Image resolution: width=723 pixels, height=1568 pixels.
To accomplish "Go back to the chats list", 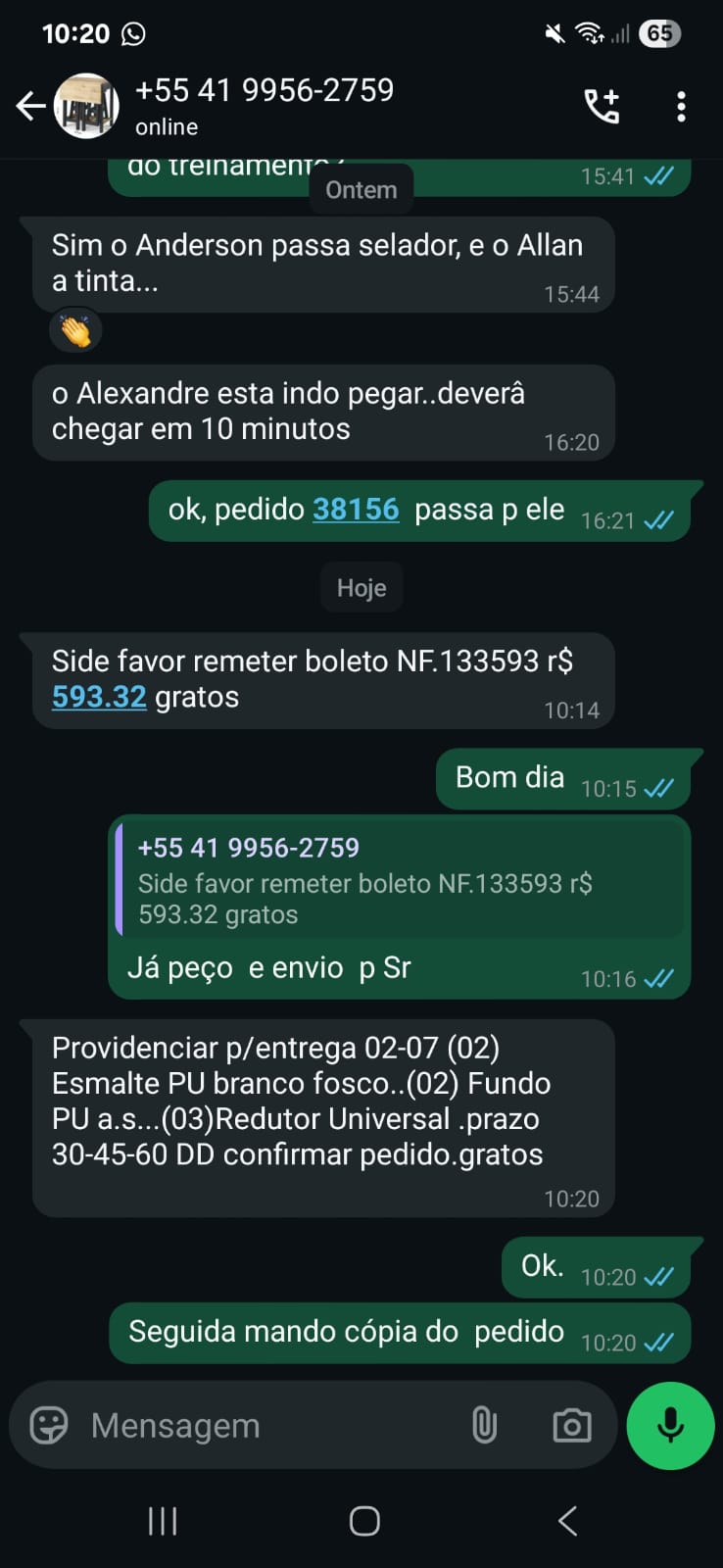I will coord(31,106).
